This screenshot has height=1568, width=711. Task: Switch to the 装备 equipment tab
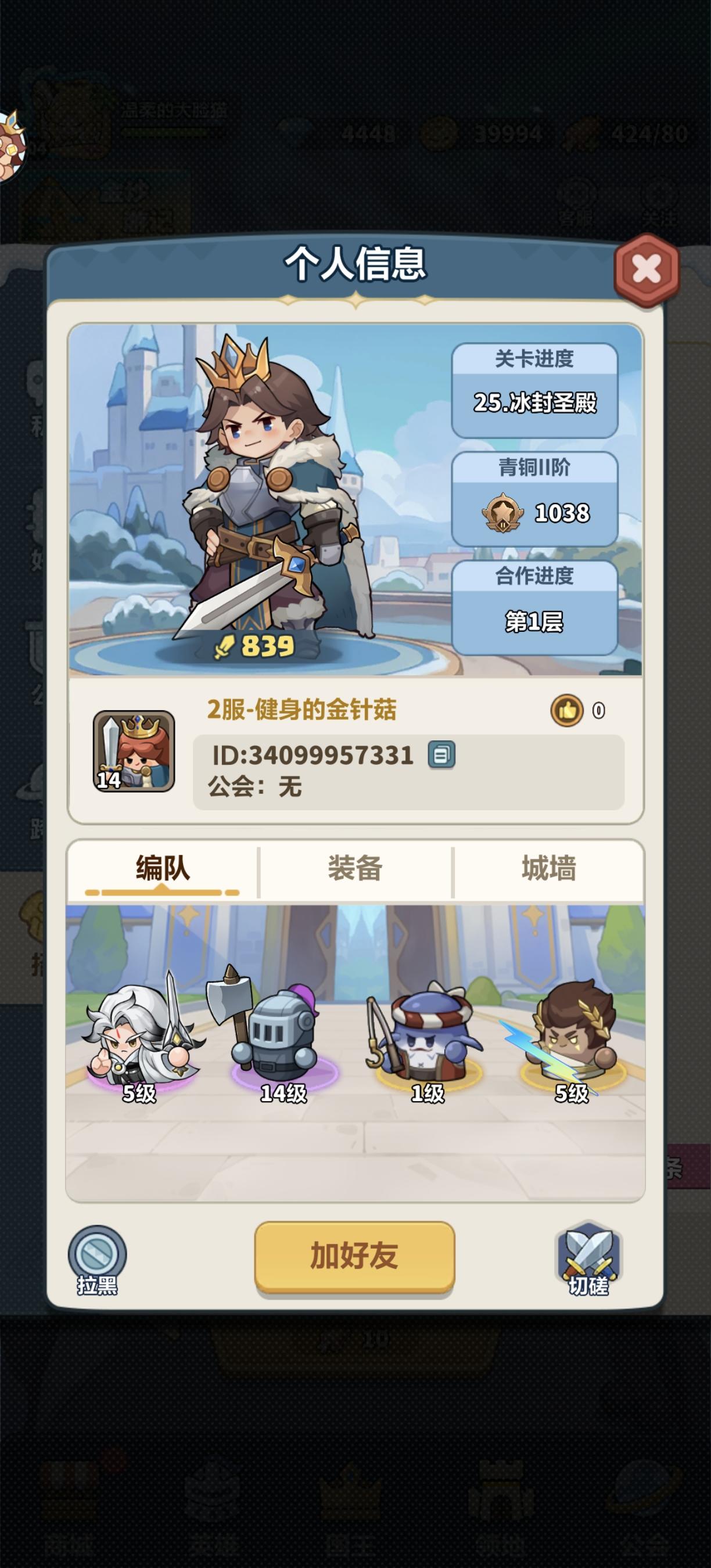(x=354, y=869)
